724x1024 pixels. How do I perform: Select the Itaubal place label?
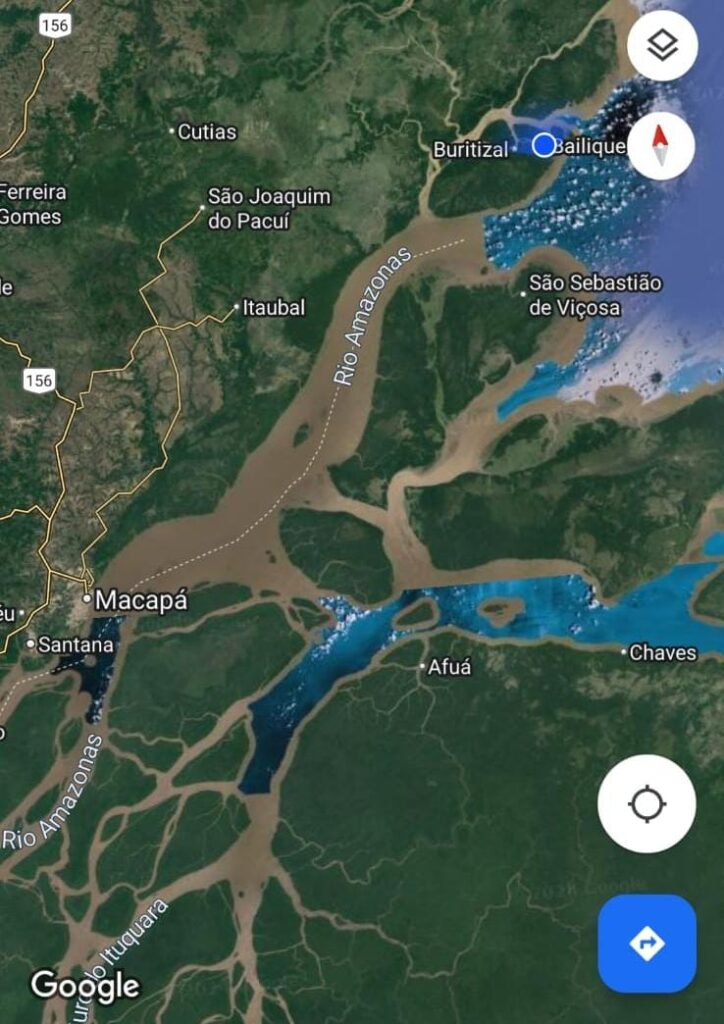click(273, 308)
